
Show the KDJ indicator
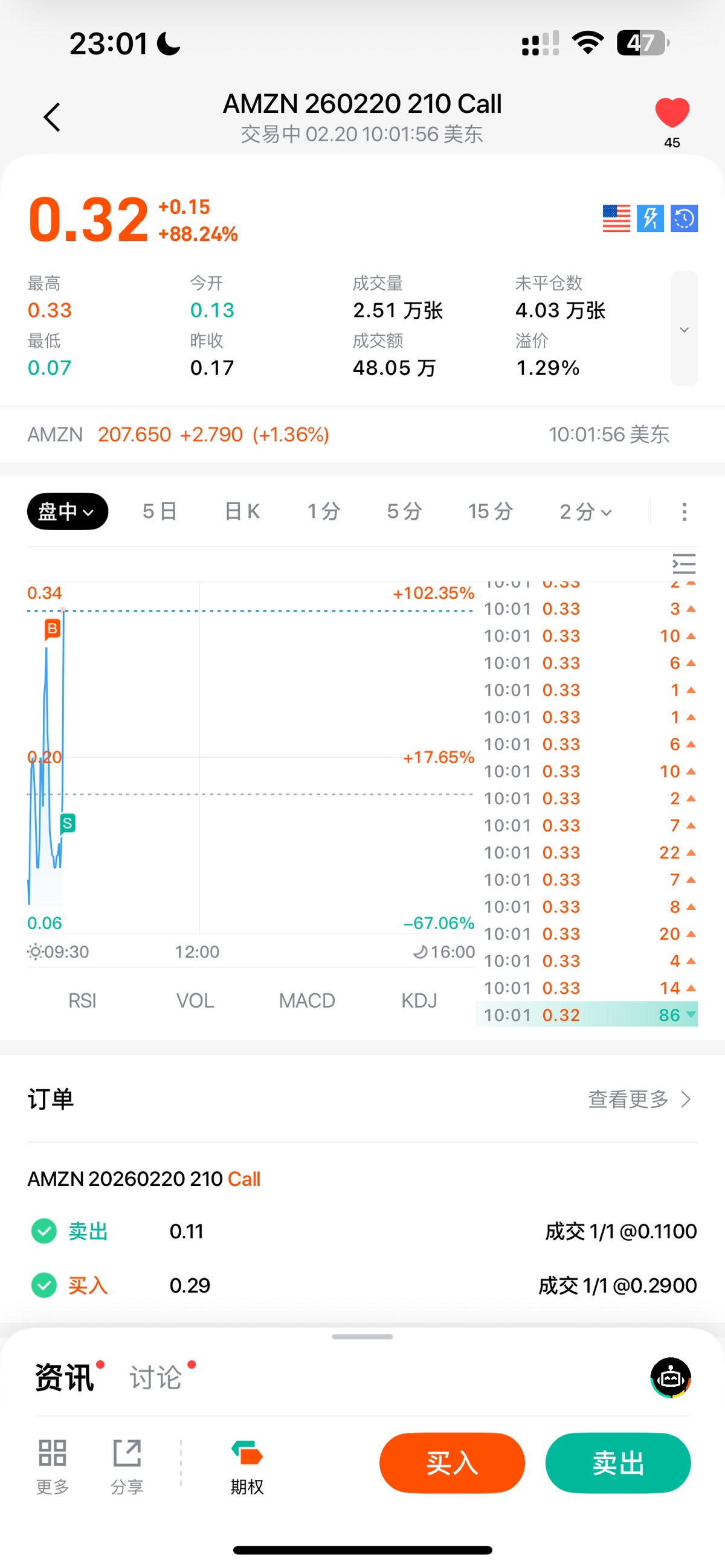click(x=419, y=1000)
